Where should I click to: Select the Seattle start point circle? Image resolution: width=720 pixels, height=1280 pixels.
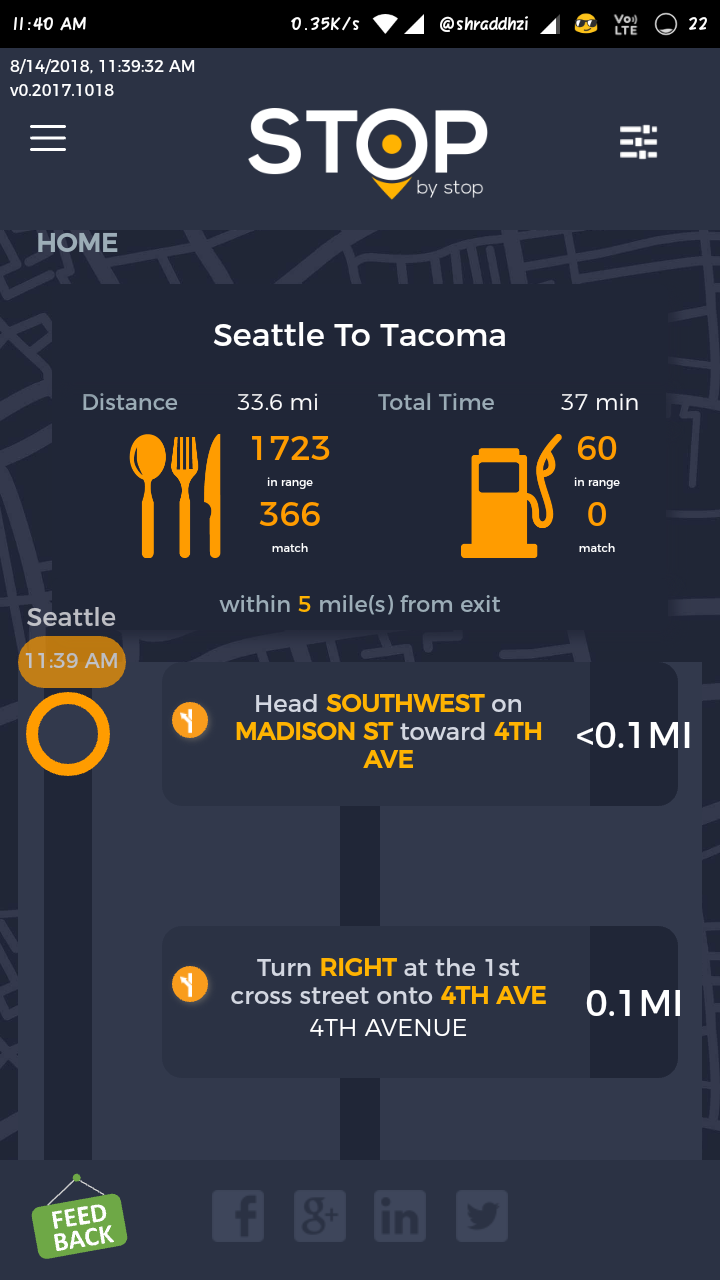click(x=68, y=734)
